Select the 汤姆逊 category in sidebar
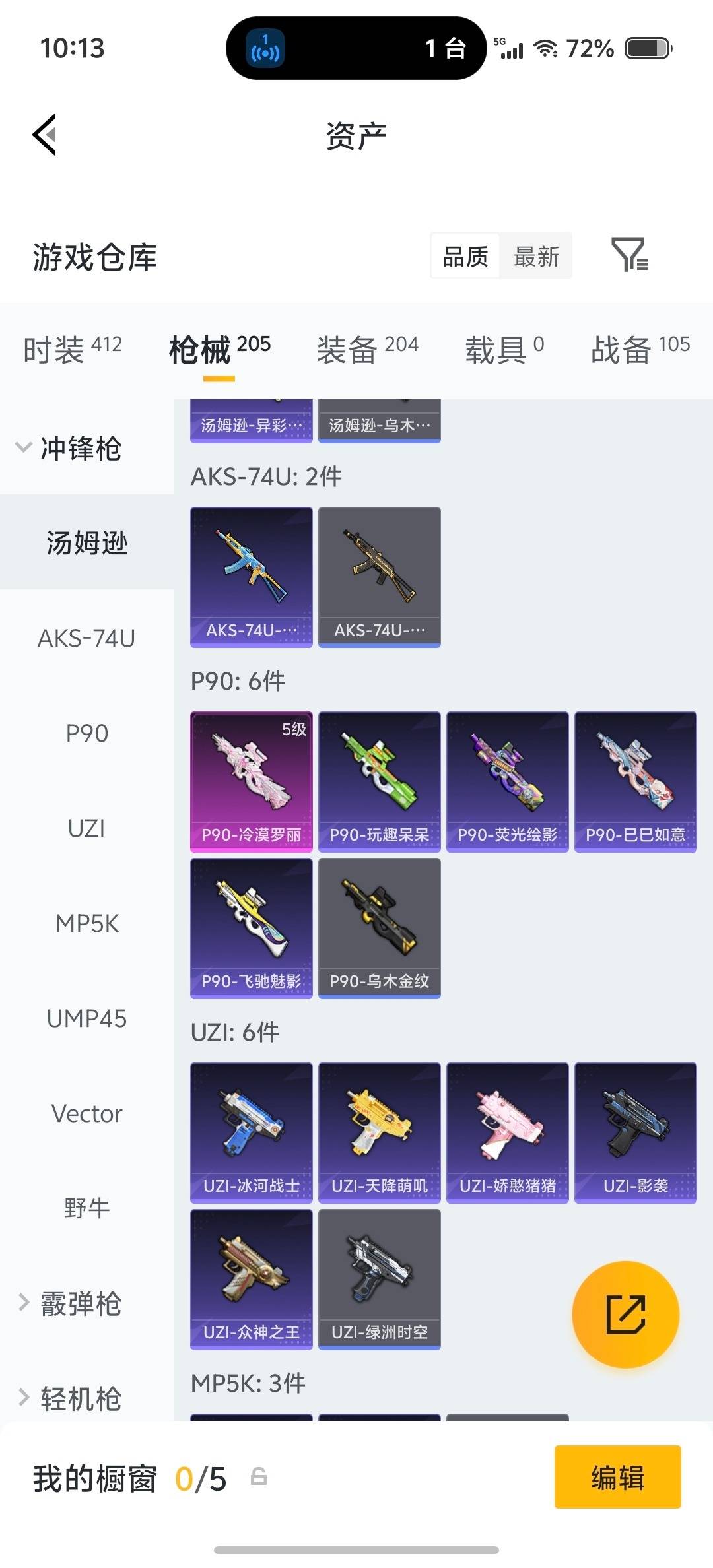This screenshot has height=1568, width=713. pos(86,542)
